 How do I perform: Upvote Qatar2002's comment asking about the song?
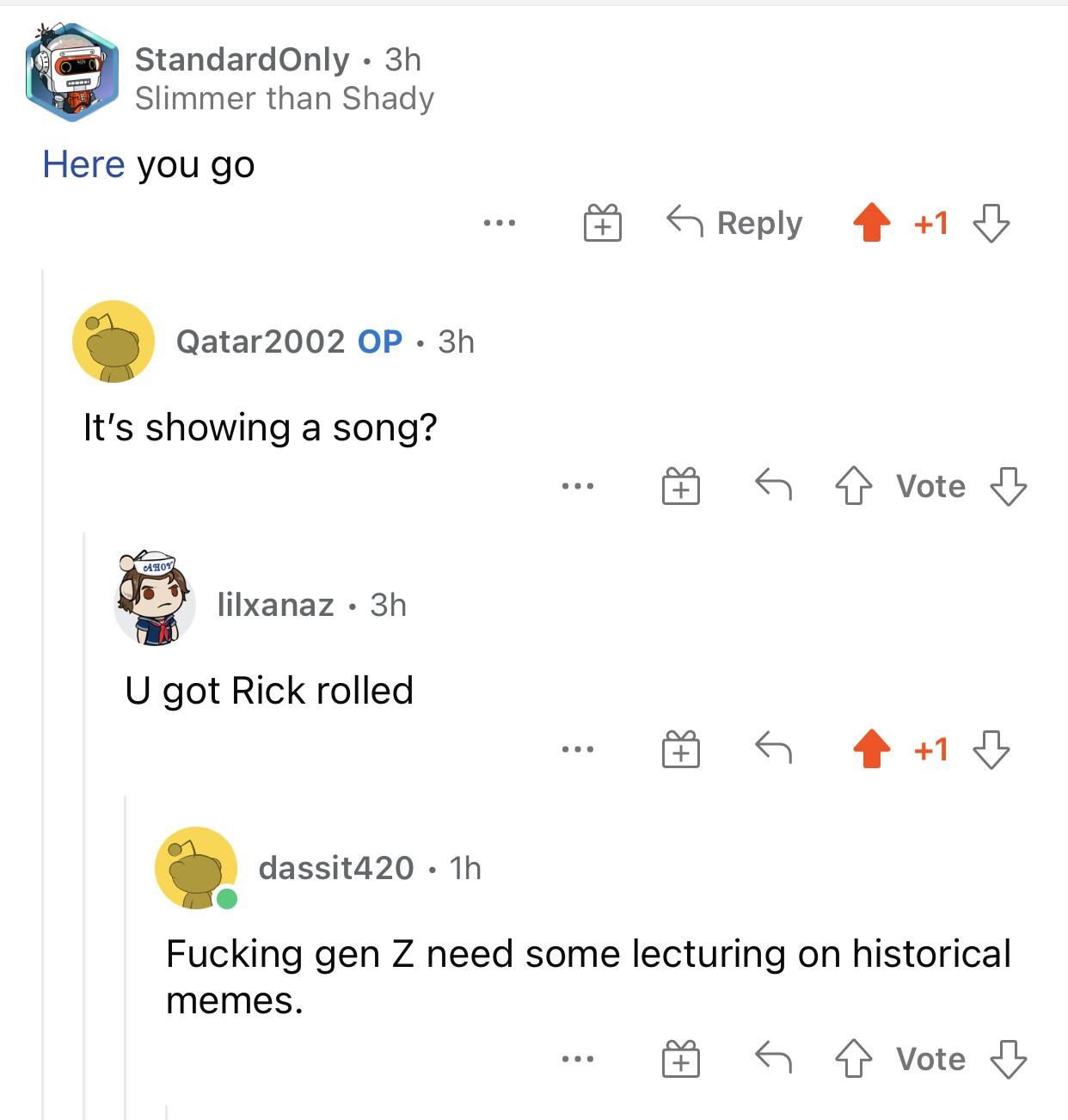[x=854, y=486]
